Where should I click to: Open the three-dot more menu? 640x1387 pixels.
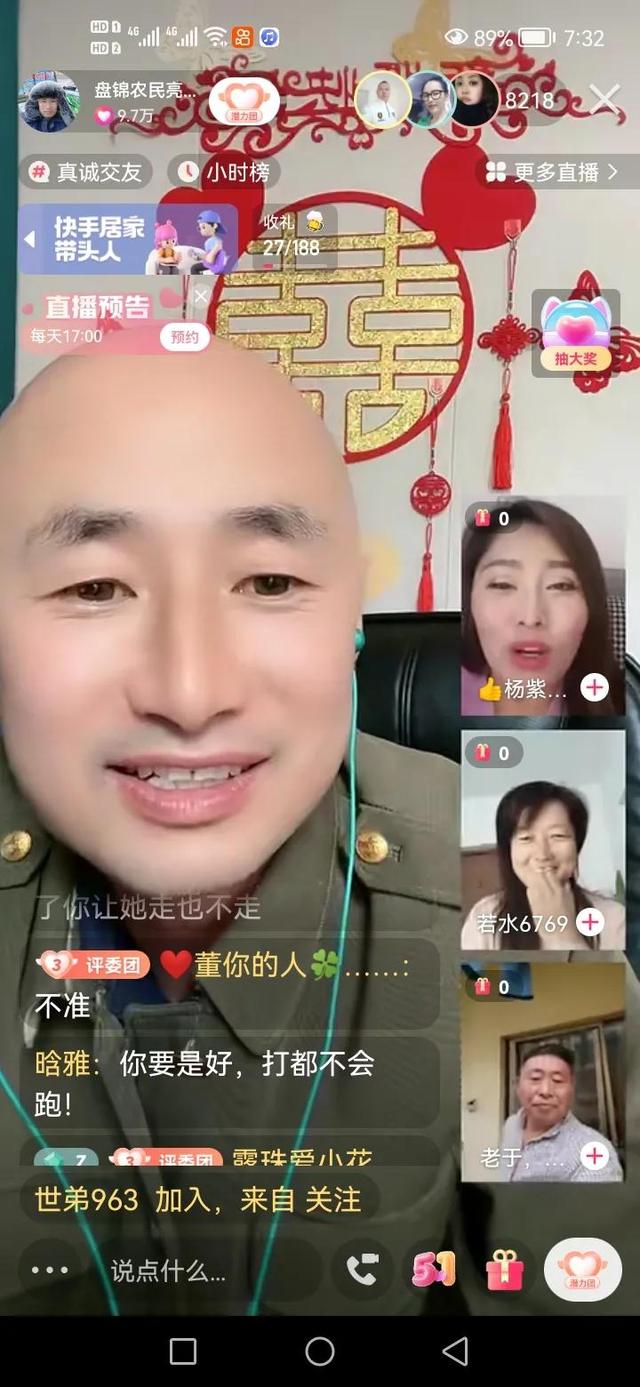48,1271
